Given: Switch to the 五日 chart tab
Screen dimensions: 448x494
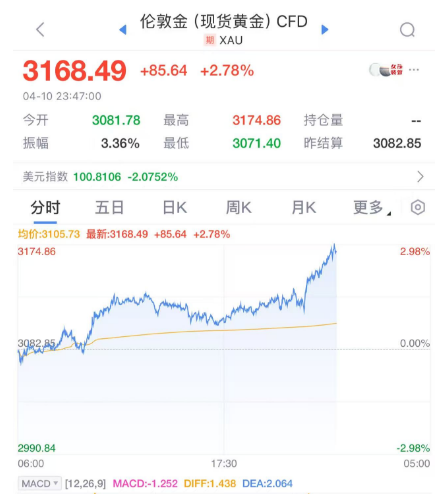Looking at the screenshot, I should pyautogui.click(x=109, y=208).
